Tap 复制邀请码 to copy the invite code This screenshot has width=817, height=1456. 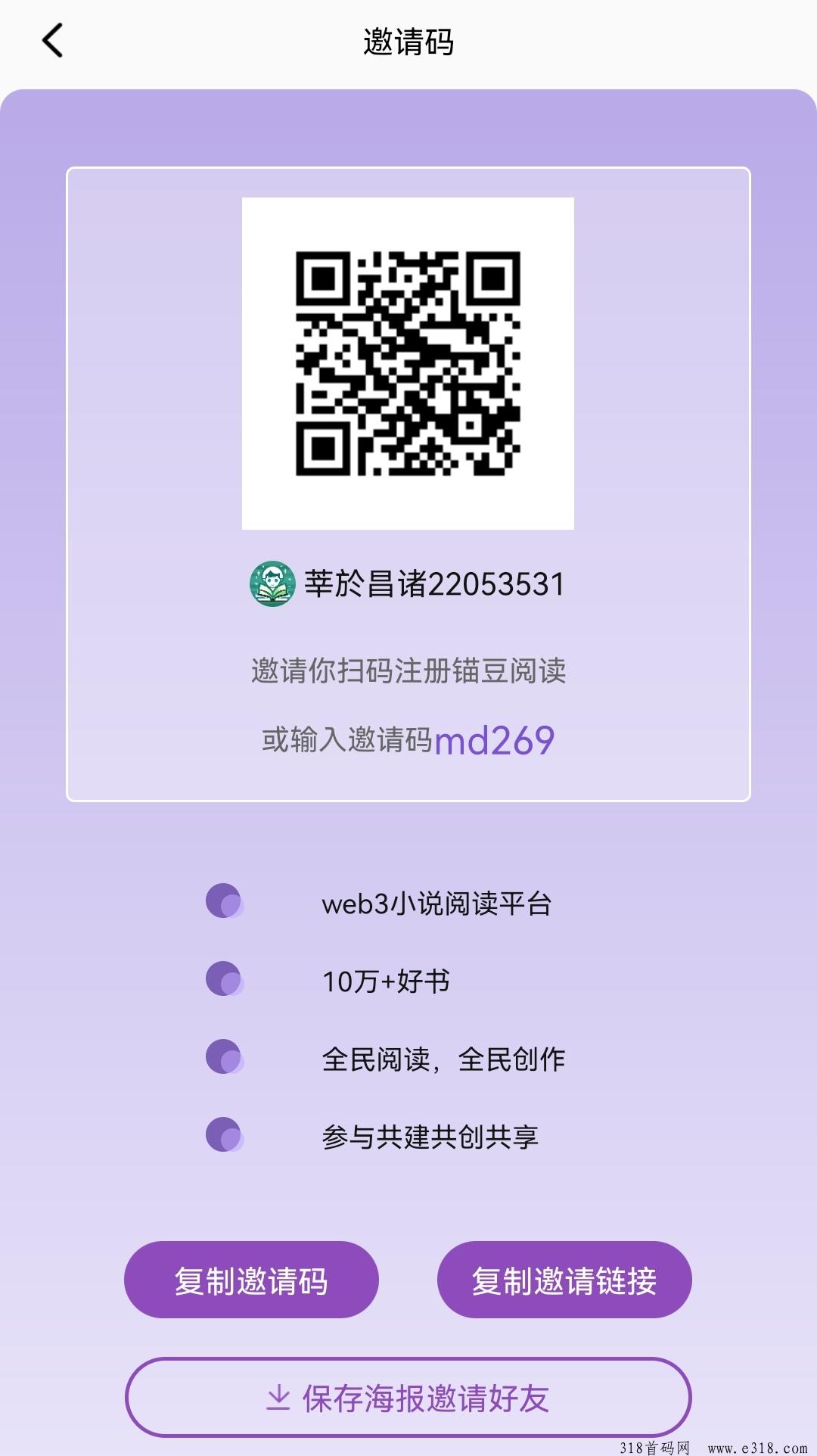click(251, 1280)
